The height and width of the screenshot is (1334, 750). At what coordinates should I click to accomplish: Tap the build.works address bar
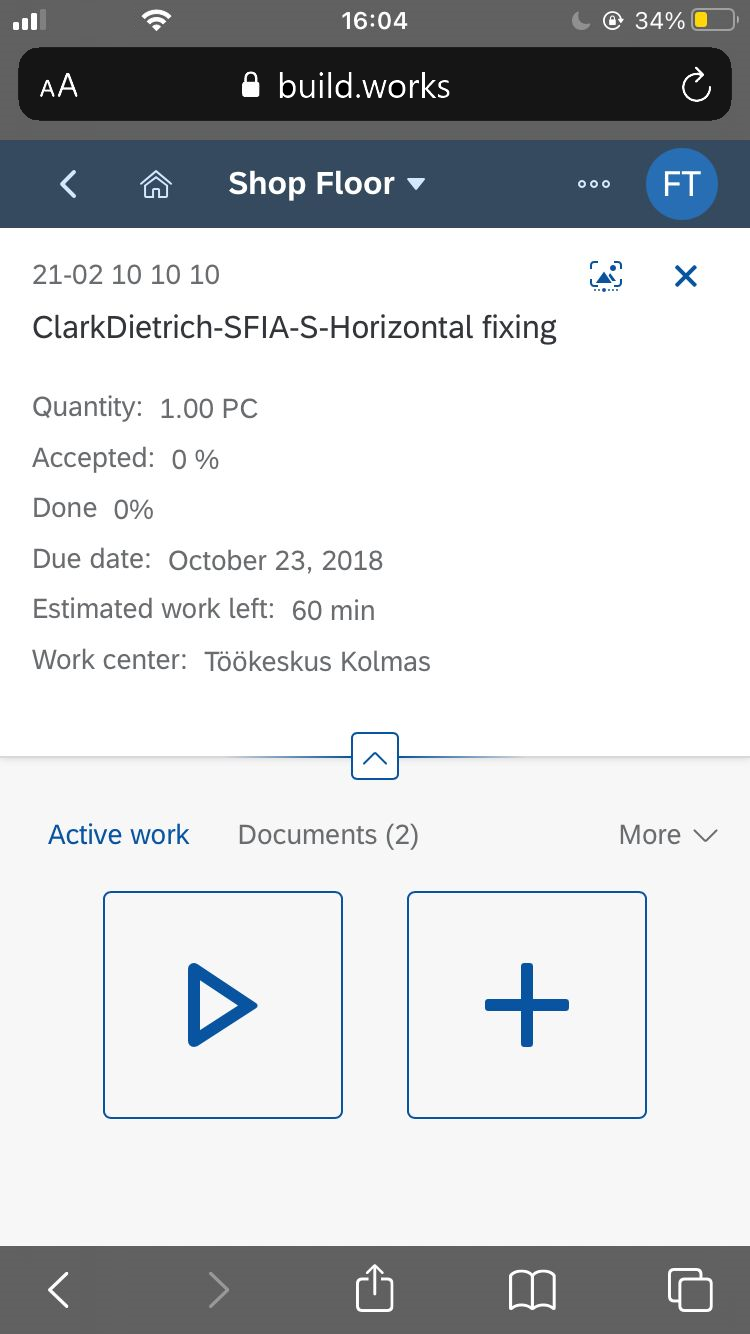(375, 85)
